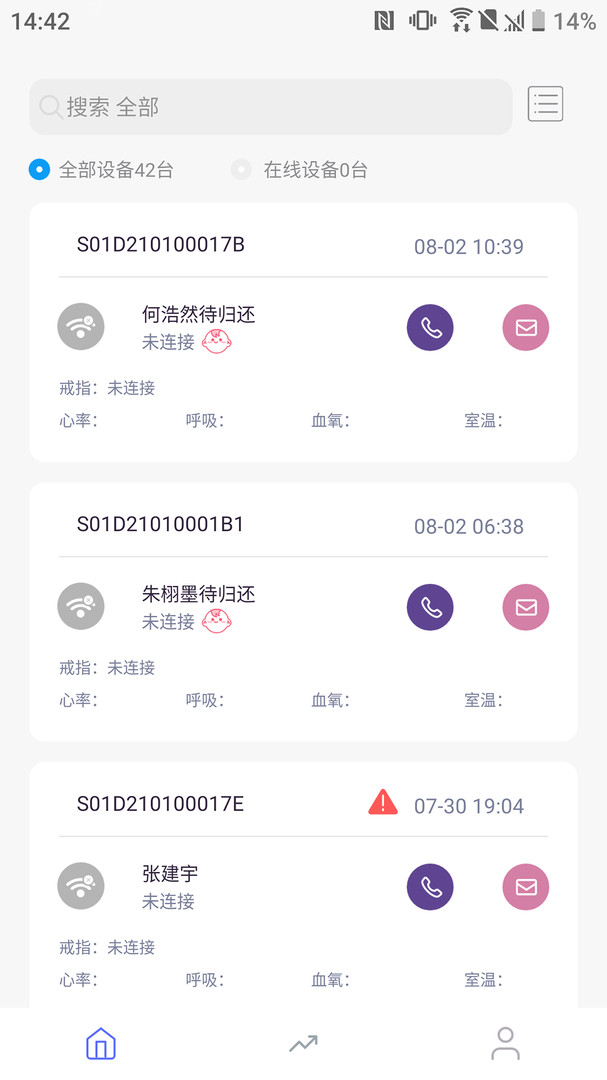607x1080 pixels.
Task: Call 张建宇 with the phone icon
Action: coord(430,887)
